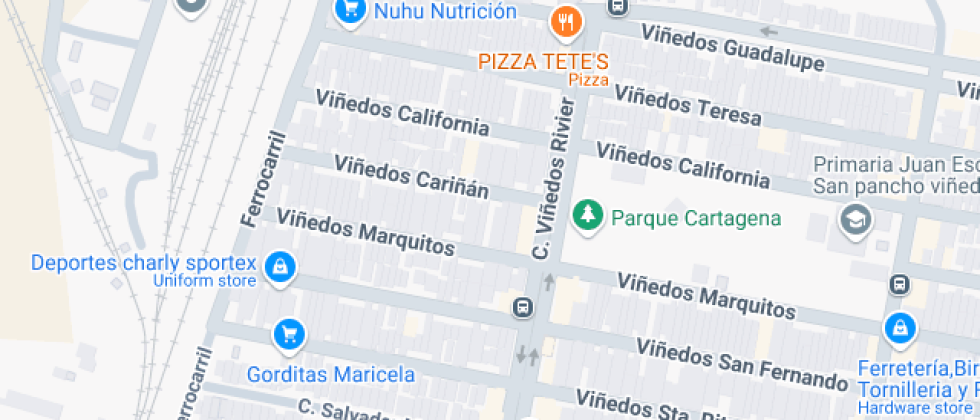Select the bus stop on Viñedos Marquitos
Image resolution: width=980 pixels, height=420 pixels.
[x=522, y=307]
